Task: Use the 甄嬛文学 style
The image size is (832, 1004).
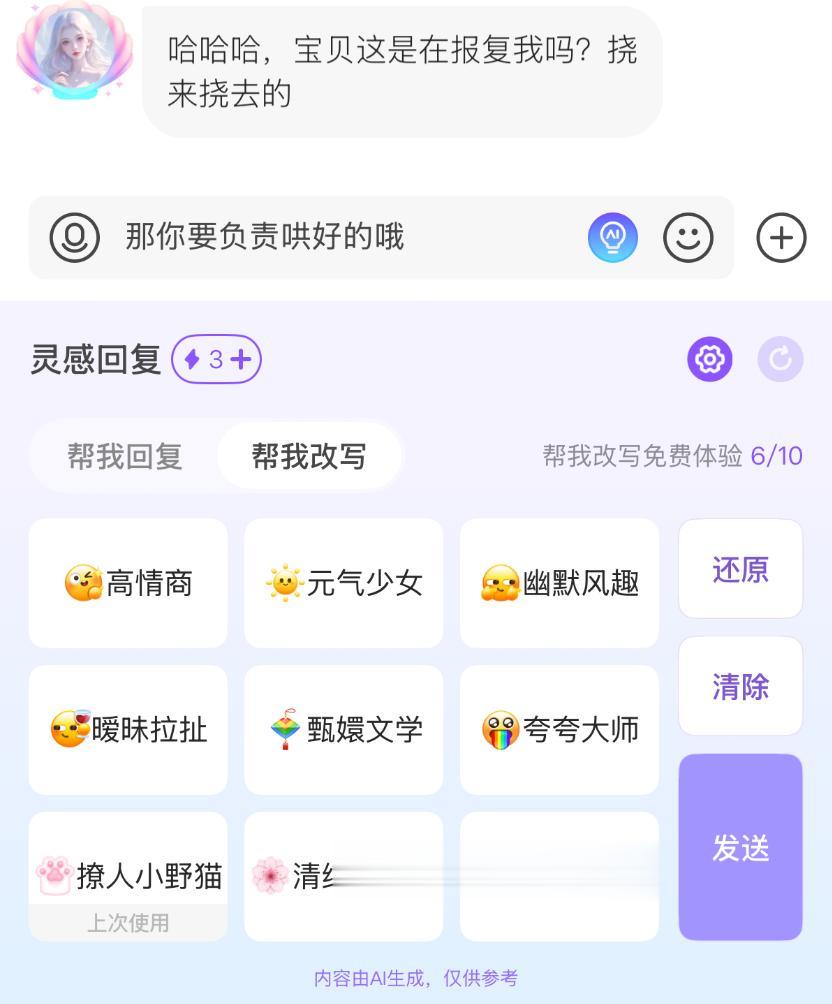Action: (x=343, y=730)
